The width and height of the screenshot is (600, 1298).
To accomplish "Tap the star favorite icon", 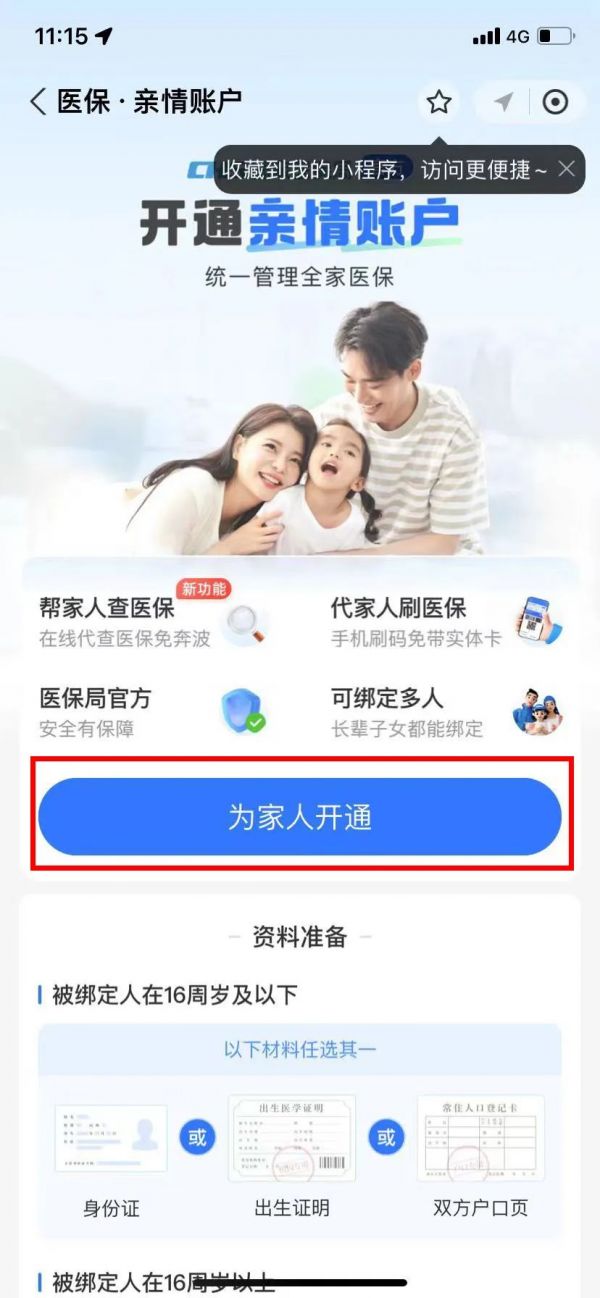I will click(x=439, y=102).
